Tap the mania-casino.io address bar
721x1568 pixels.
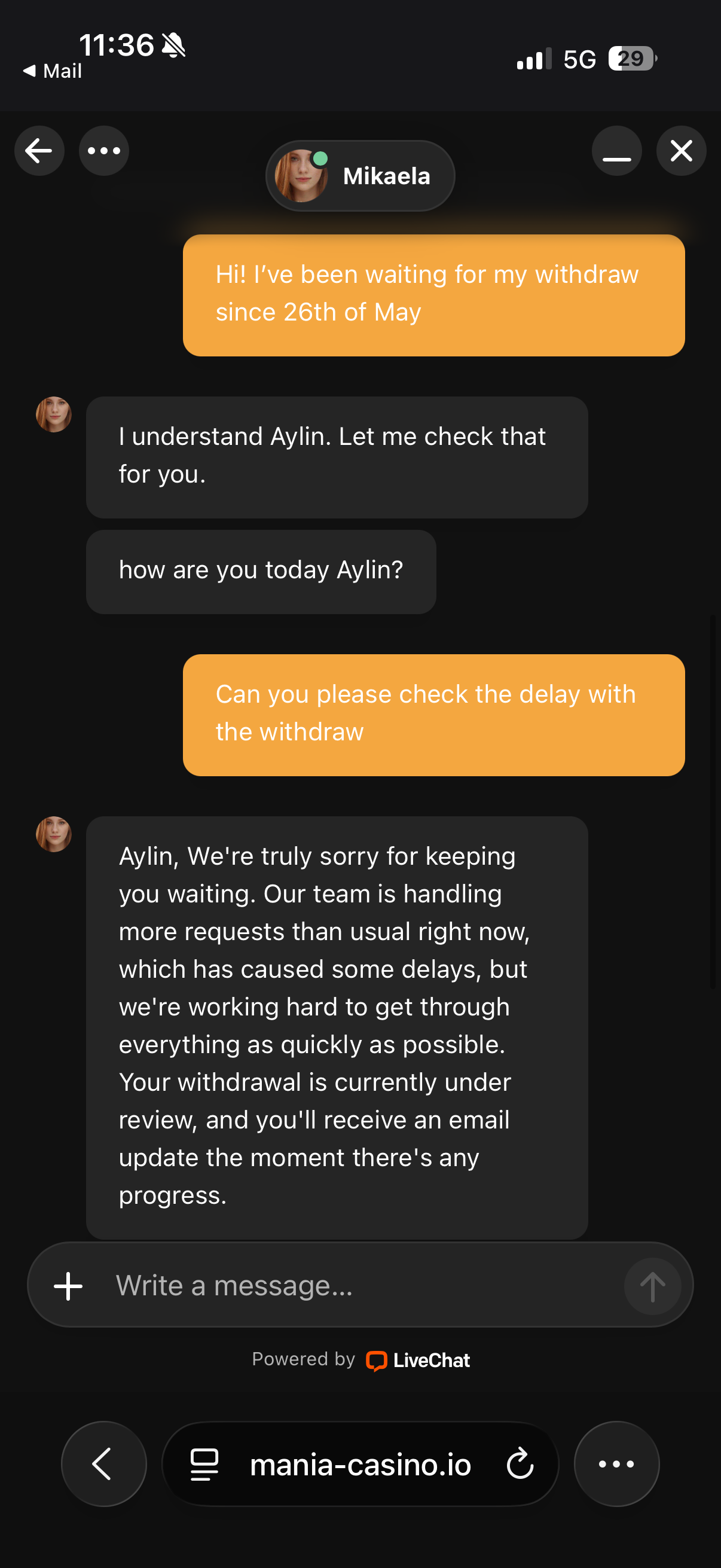(x=360, y=1464)
